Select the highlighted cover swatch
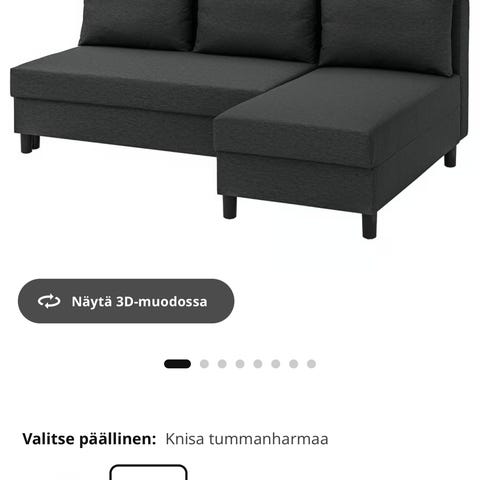 coord(148,472)
